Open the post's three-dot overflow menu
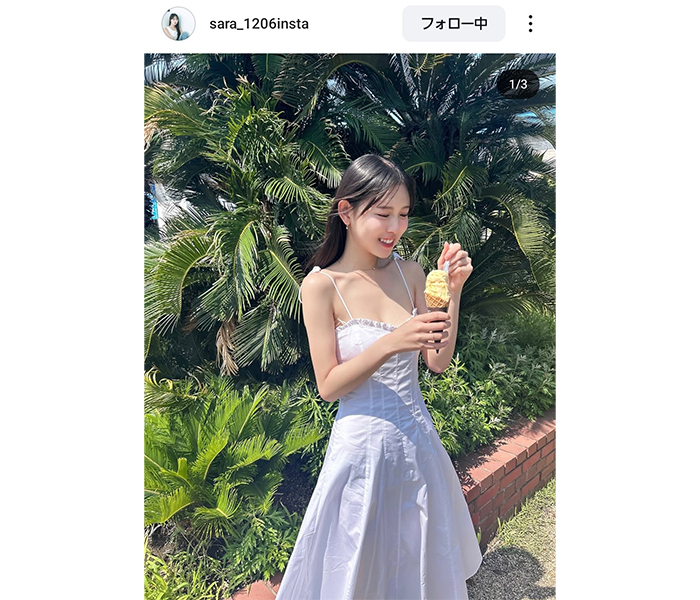 point(530,24)
